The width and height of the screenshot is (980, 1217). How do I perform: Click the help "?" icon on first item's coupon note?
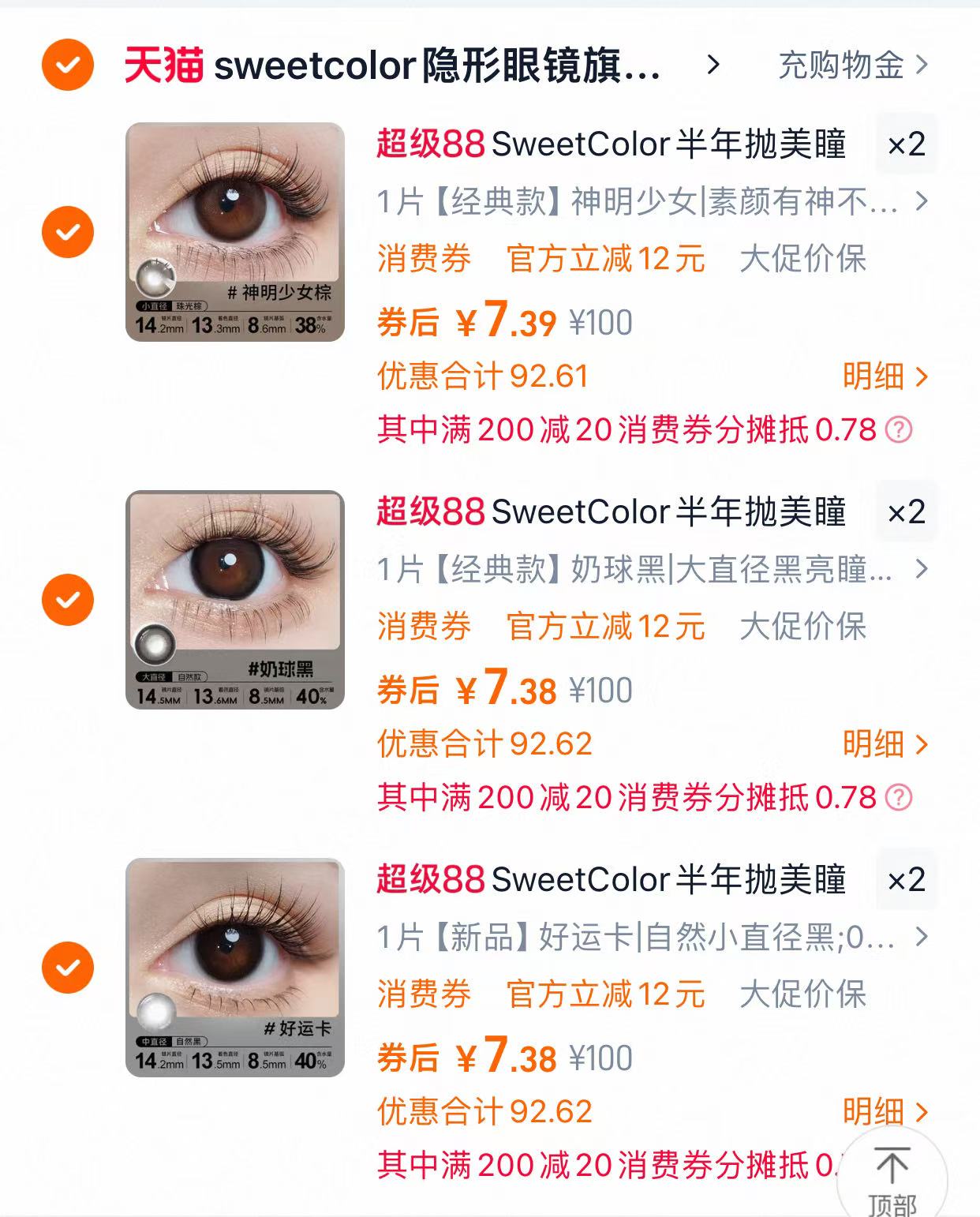pyautogui.click(x=898, y=430)
